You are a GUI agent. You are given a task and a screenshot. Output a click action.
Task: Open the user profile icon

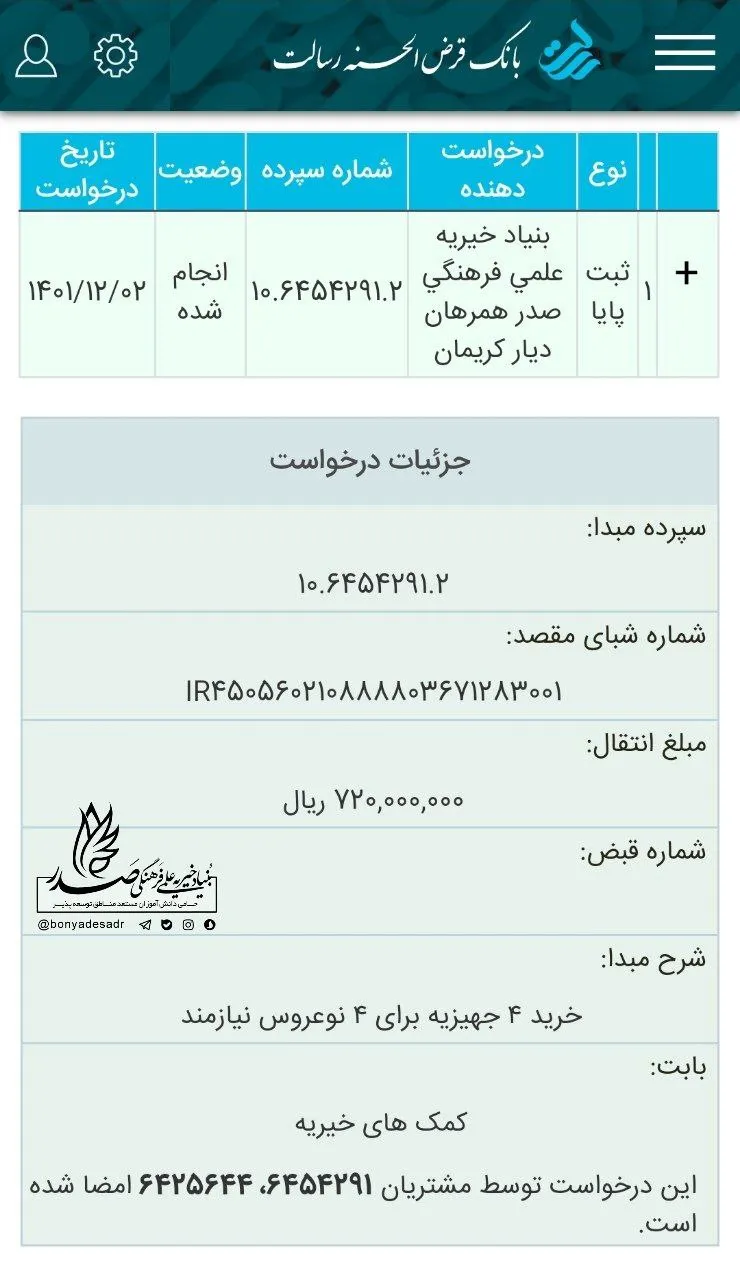[x=36, y=55]
